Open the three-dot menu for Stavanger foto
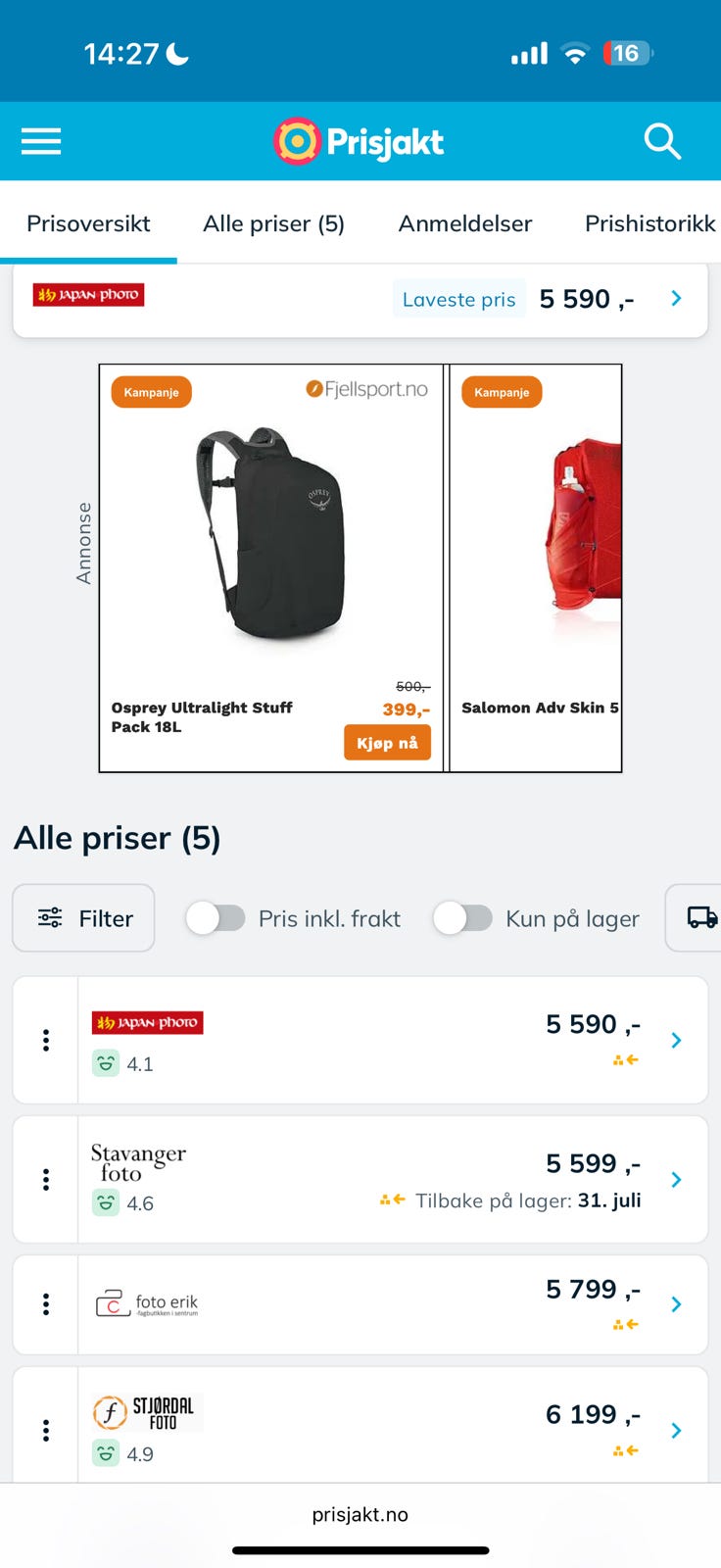This screenshot has height=1568, width=721. coord(45,1179)
